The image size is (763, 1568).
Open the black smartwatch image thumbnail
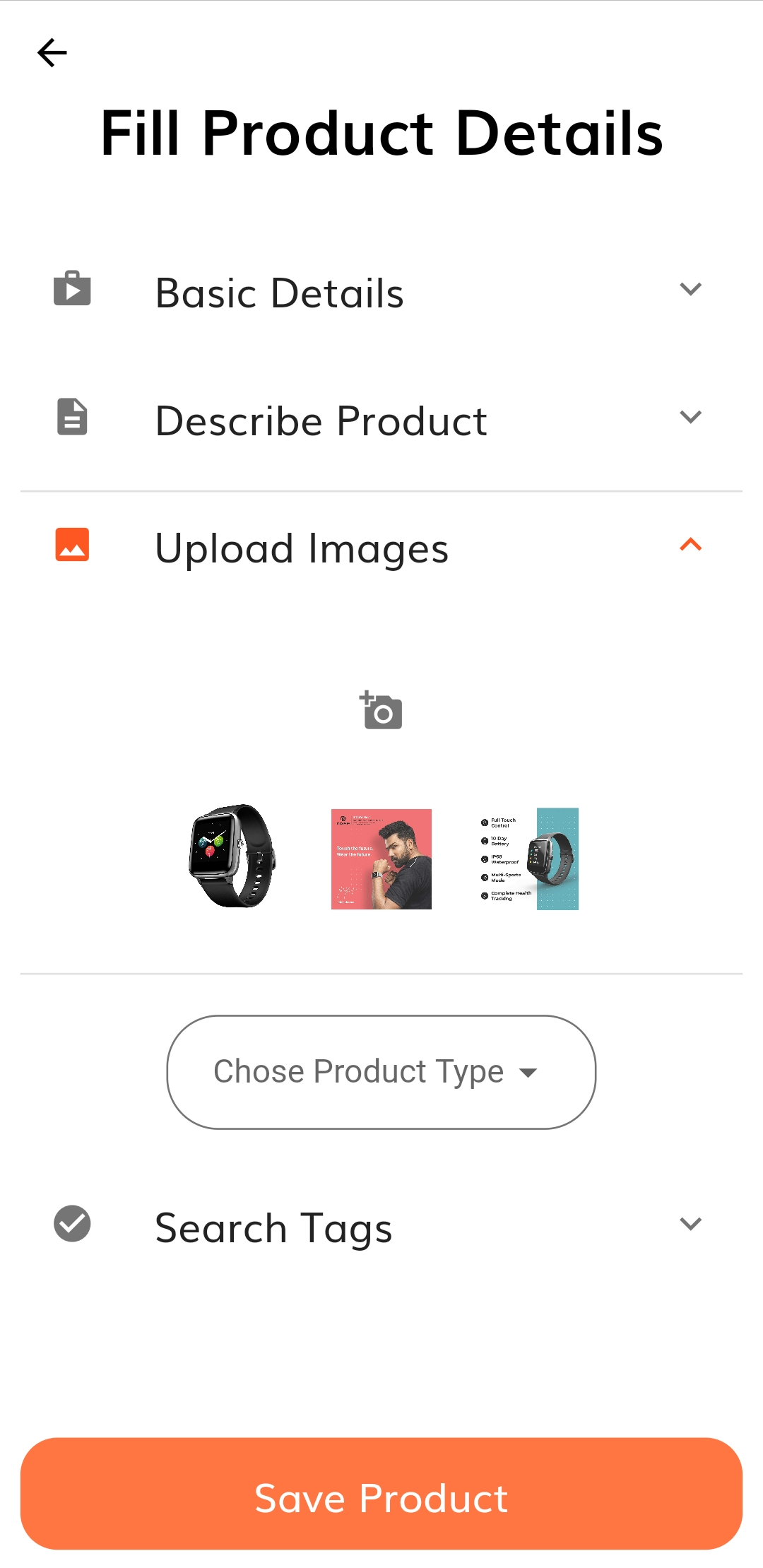[233, 857]
